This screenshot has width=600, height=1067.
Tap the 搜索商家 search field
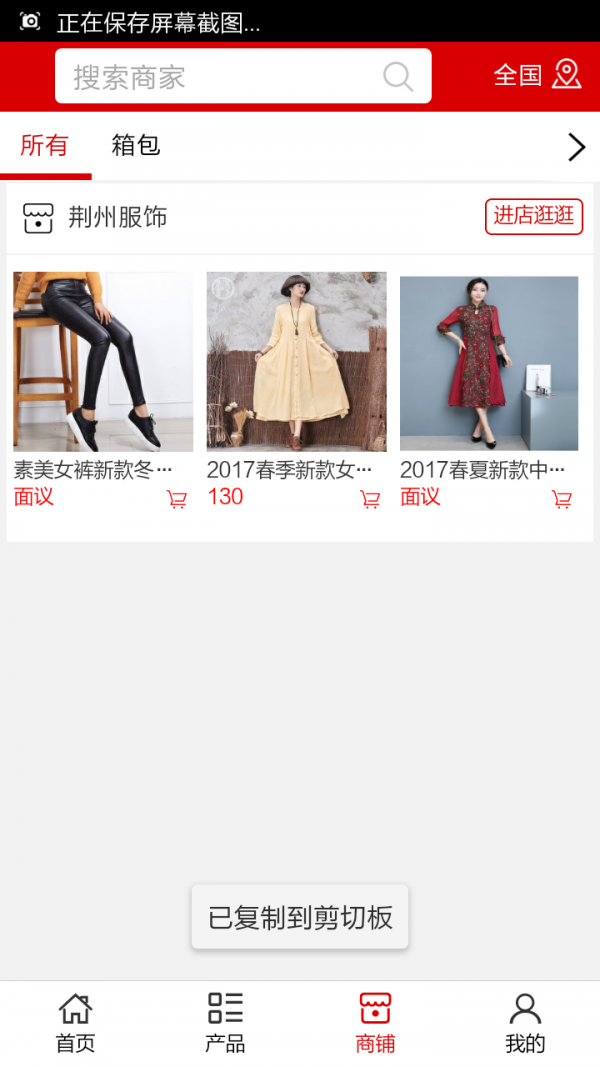(220, 77)
